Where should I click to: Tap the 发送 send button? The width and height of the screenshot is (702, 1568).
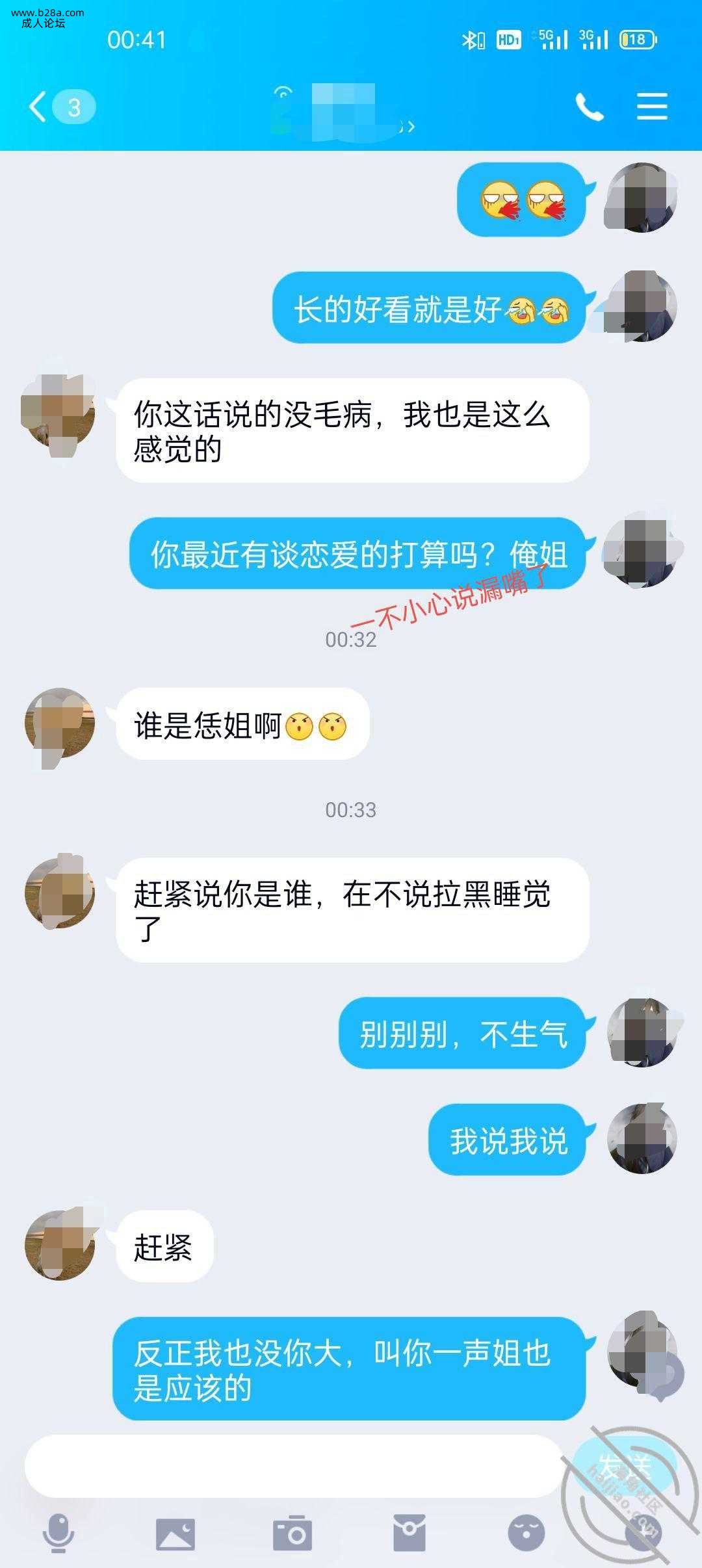pos(624,1466)
